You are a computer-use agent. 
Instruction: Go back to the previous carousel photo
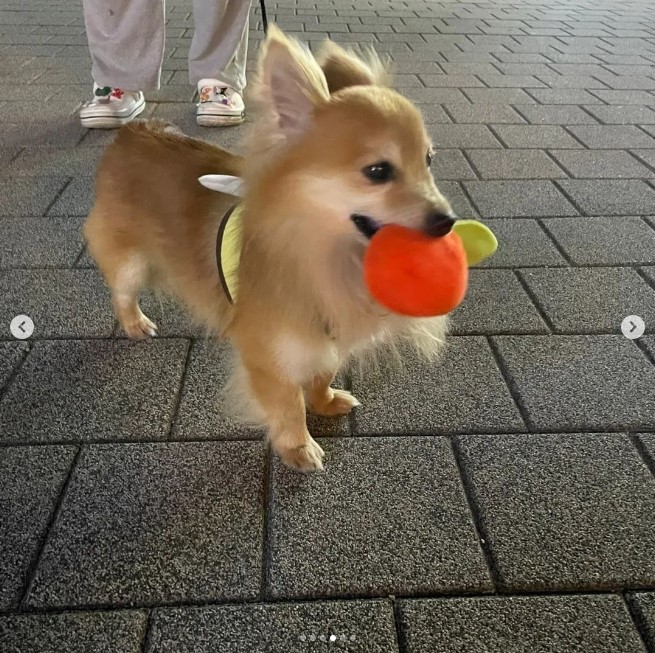coord(22,327)
